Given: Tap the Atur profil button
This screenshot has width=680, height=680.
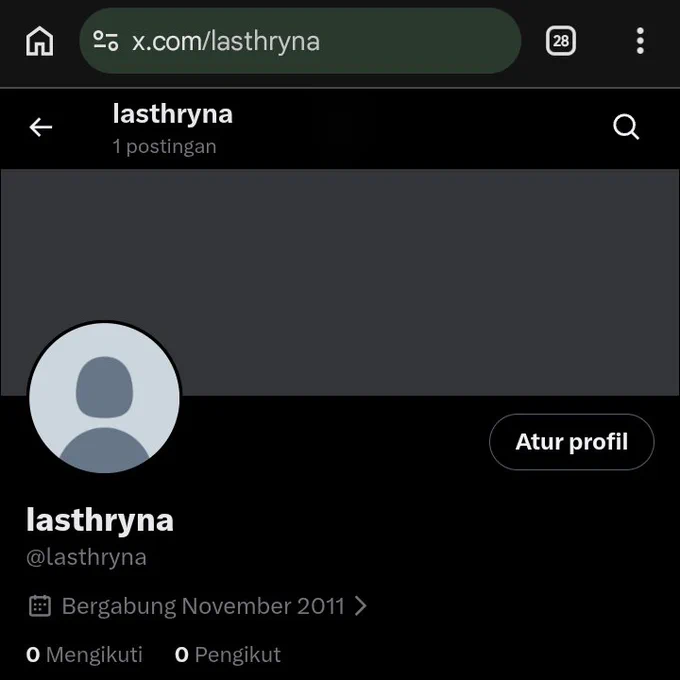Looking at the screenshot, I should (572, 441).
